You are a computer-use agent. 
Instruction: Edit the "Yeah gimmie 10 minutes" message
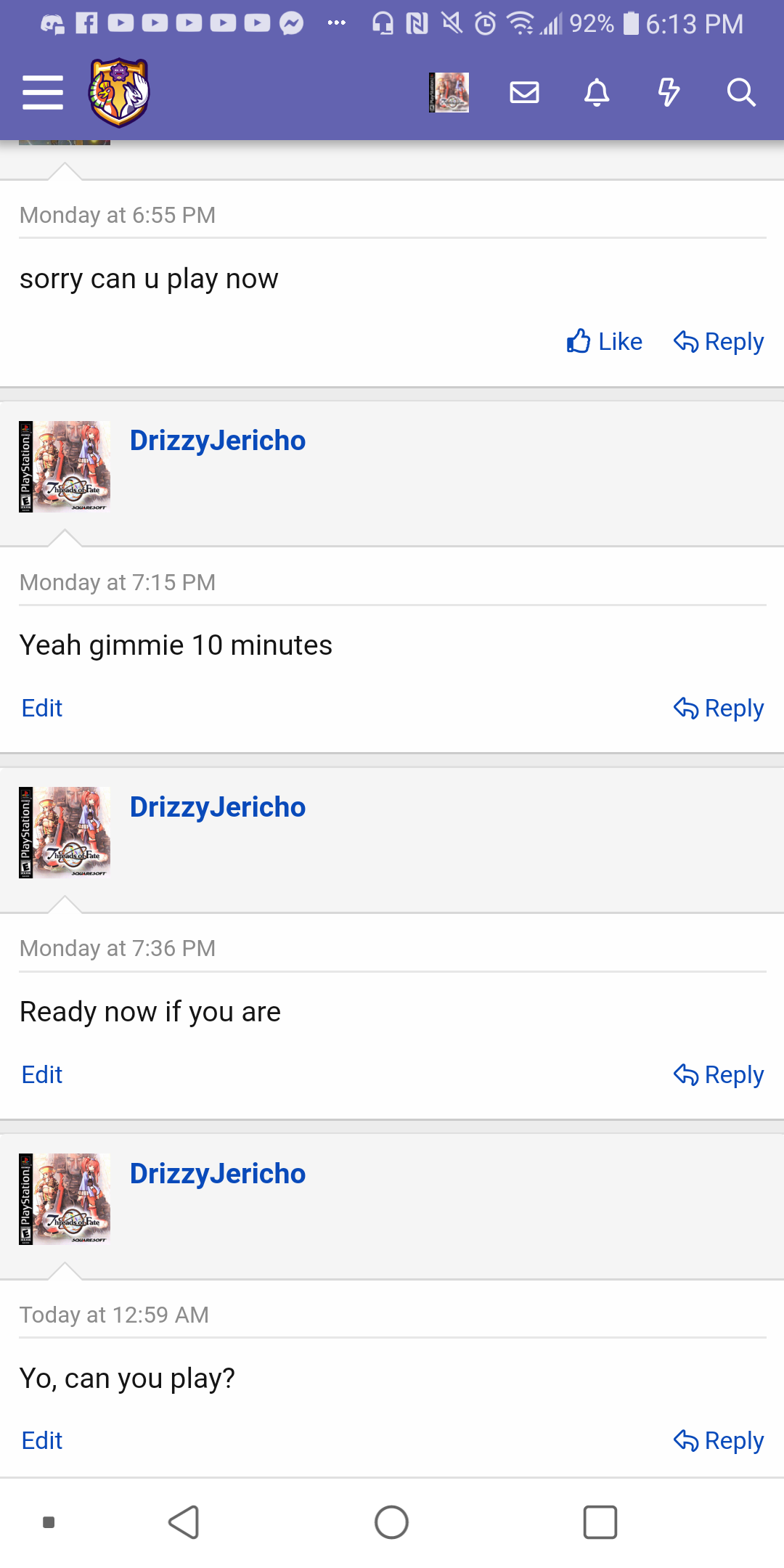(x=42, y=708)
